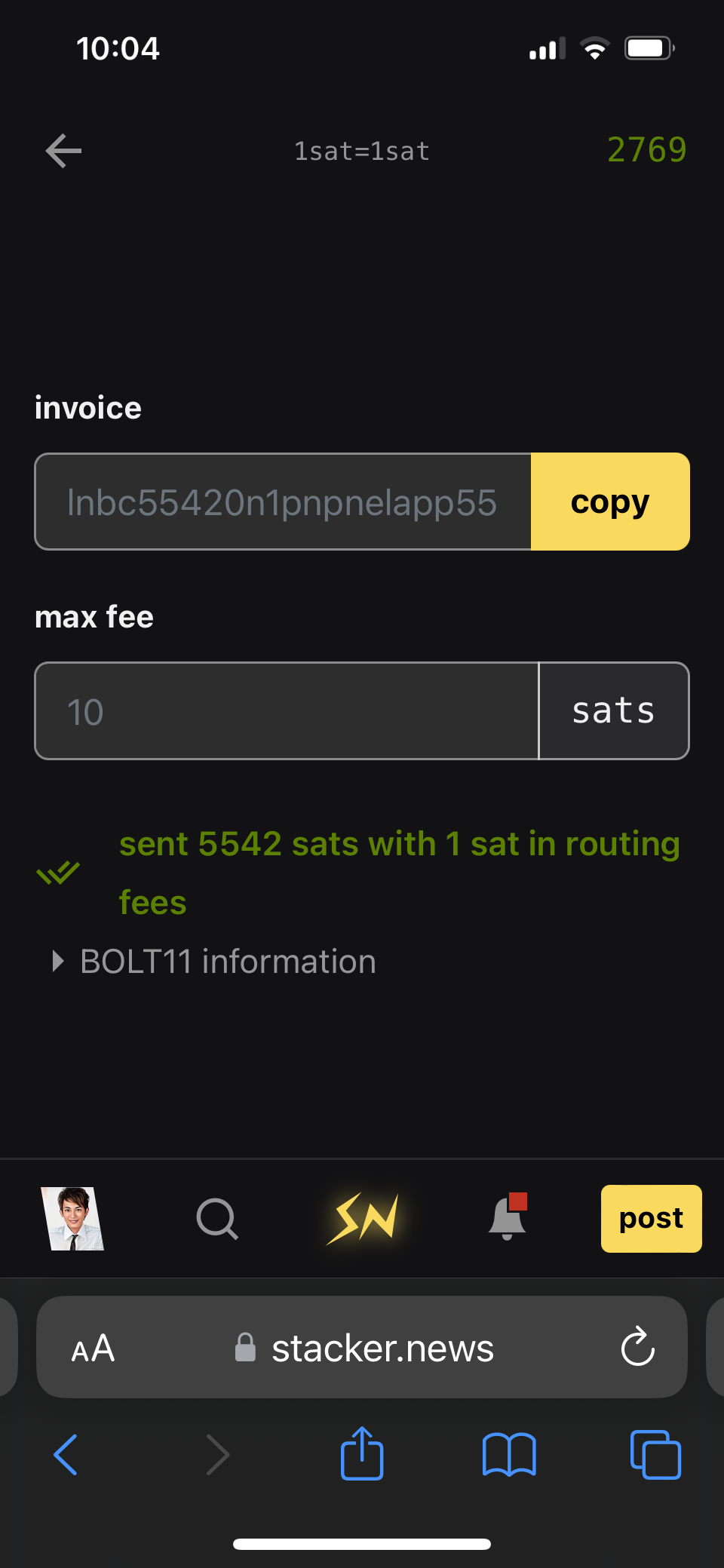This screenshot has height=1568, width=724.
Task: Go back in Safari history
Action: [66, 1454]
